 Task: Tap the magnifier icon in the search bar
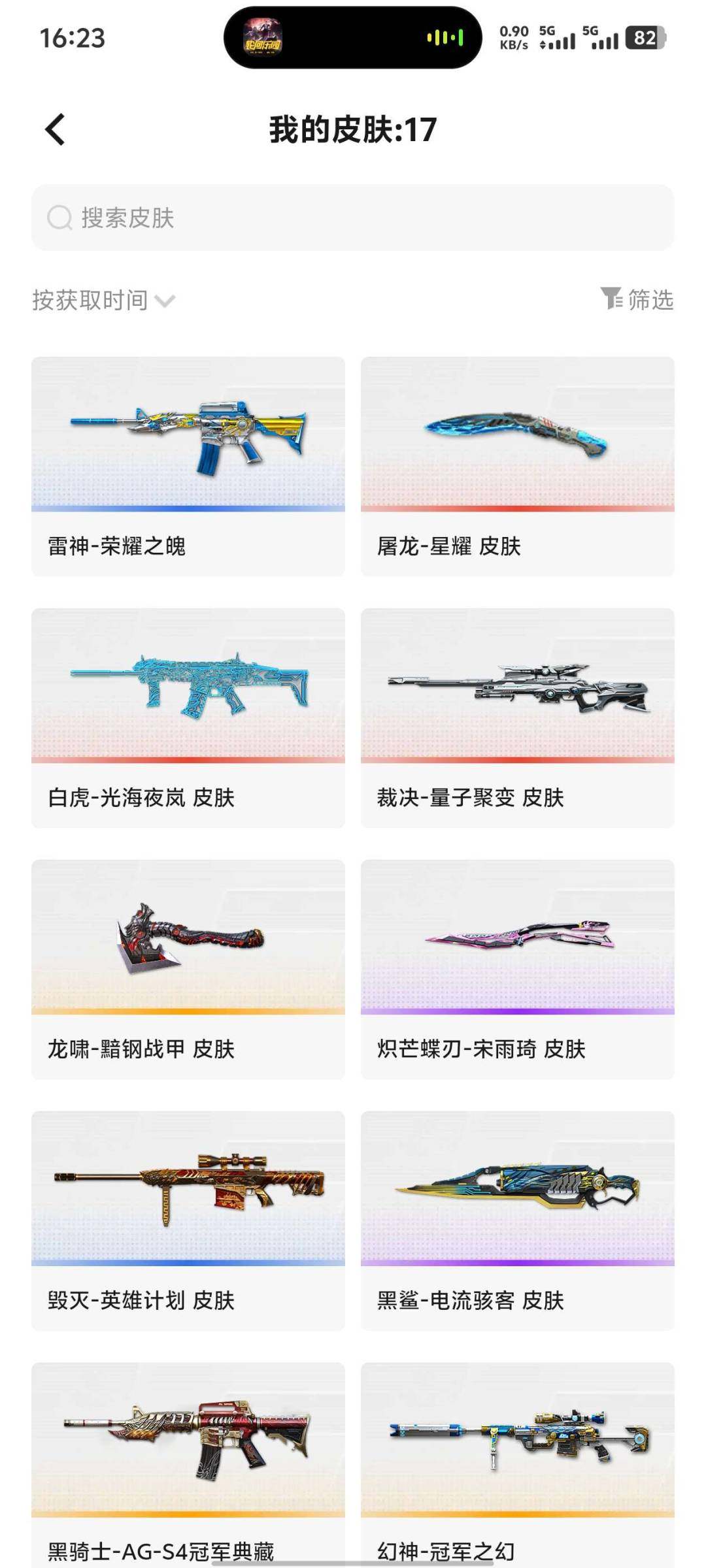pos(59,218)
